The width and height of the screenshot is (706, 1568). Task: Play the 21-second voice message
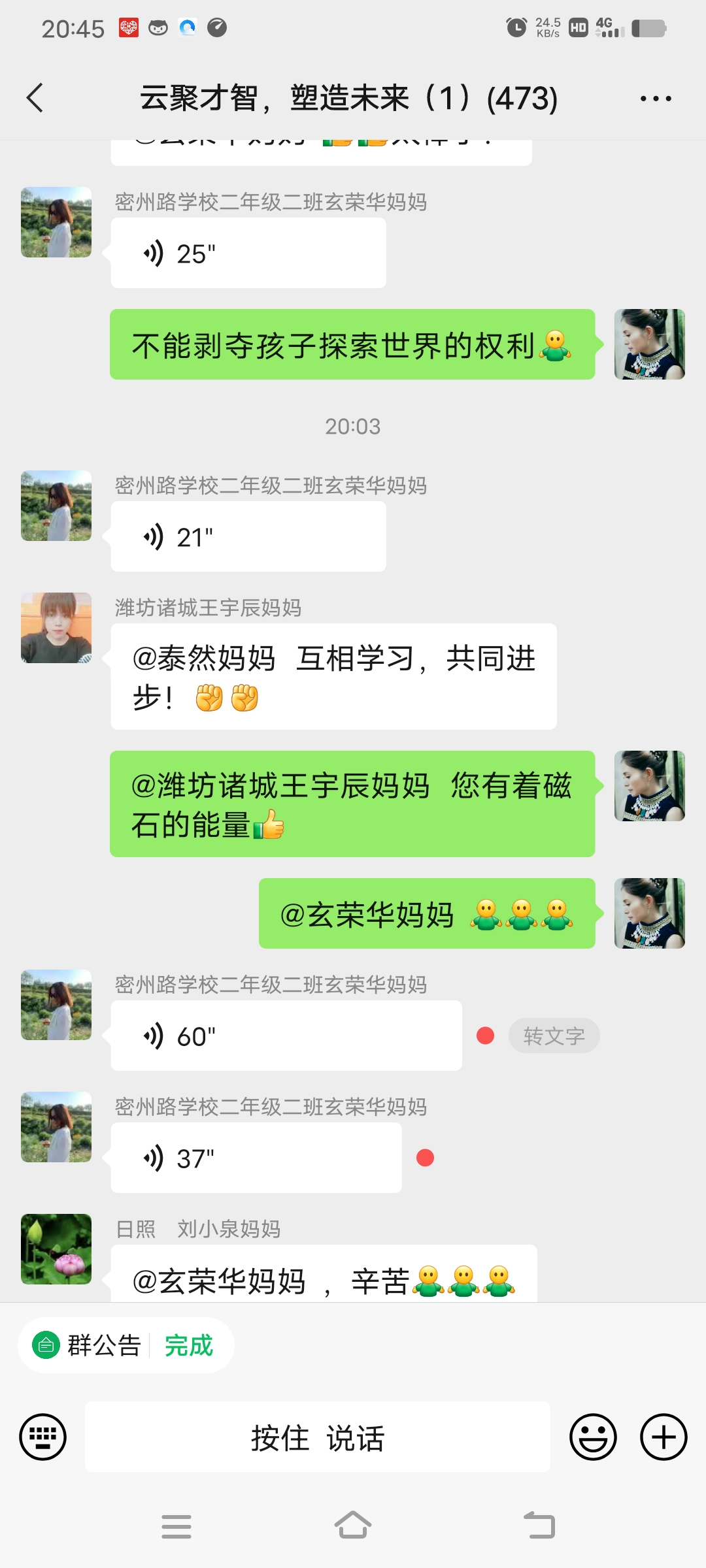pyautogui.click(x=247, y=536)
